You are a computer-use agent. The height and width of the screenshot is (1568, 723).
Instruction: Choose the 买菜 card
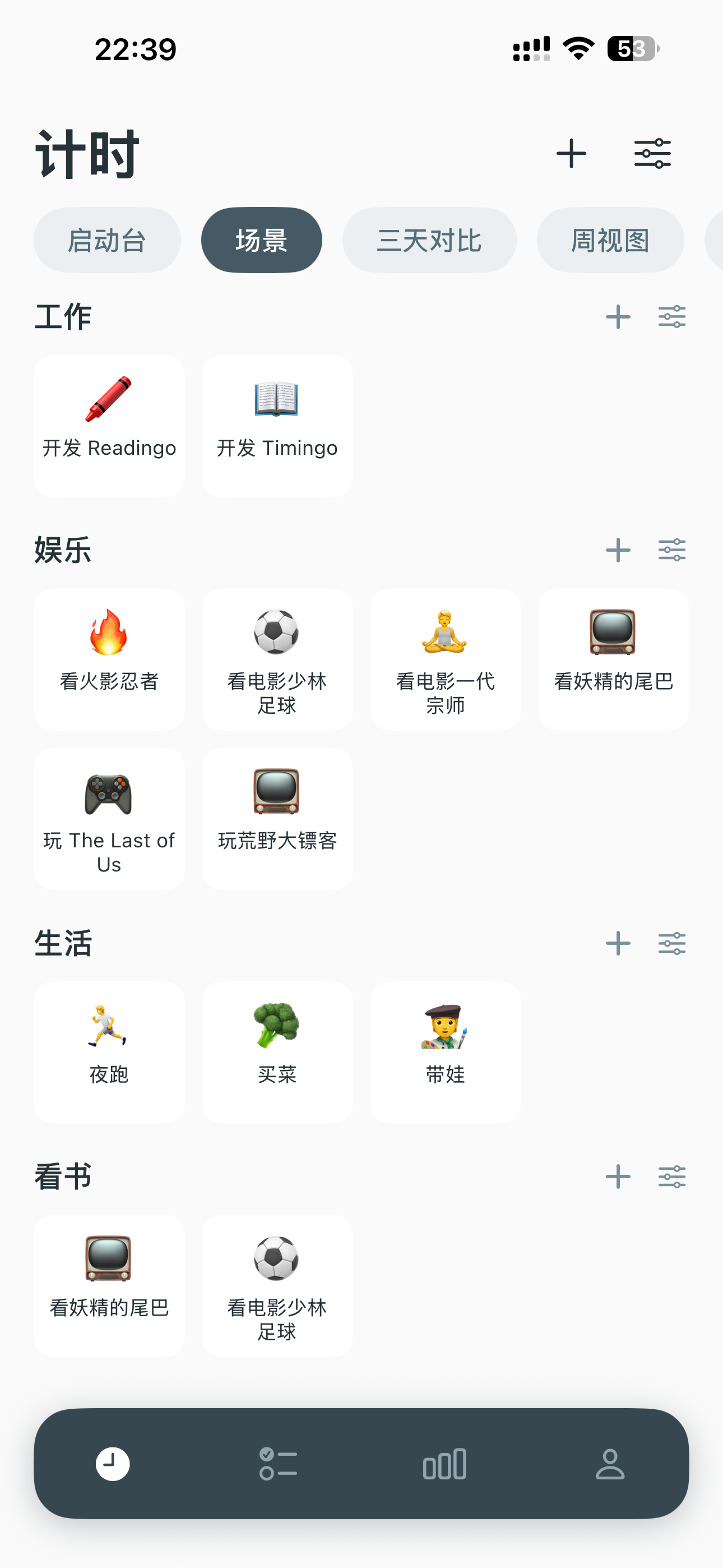[277, 1052]
